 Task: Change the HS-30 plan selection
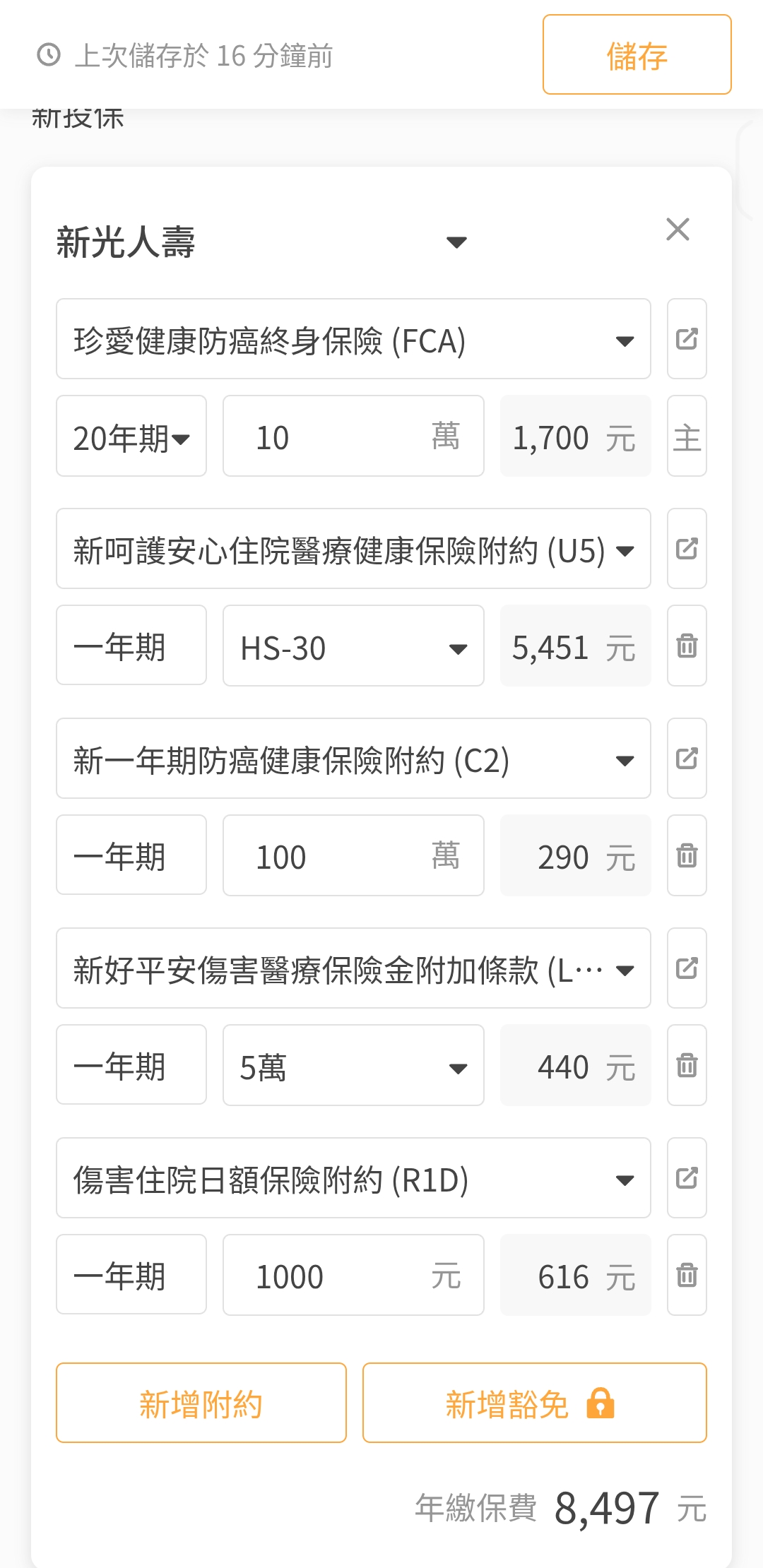(353, 646)
